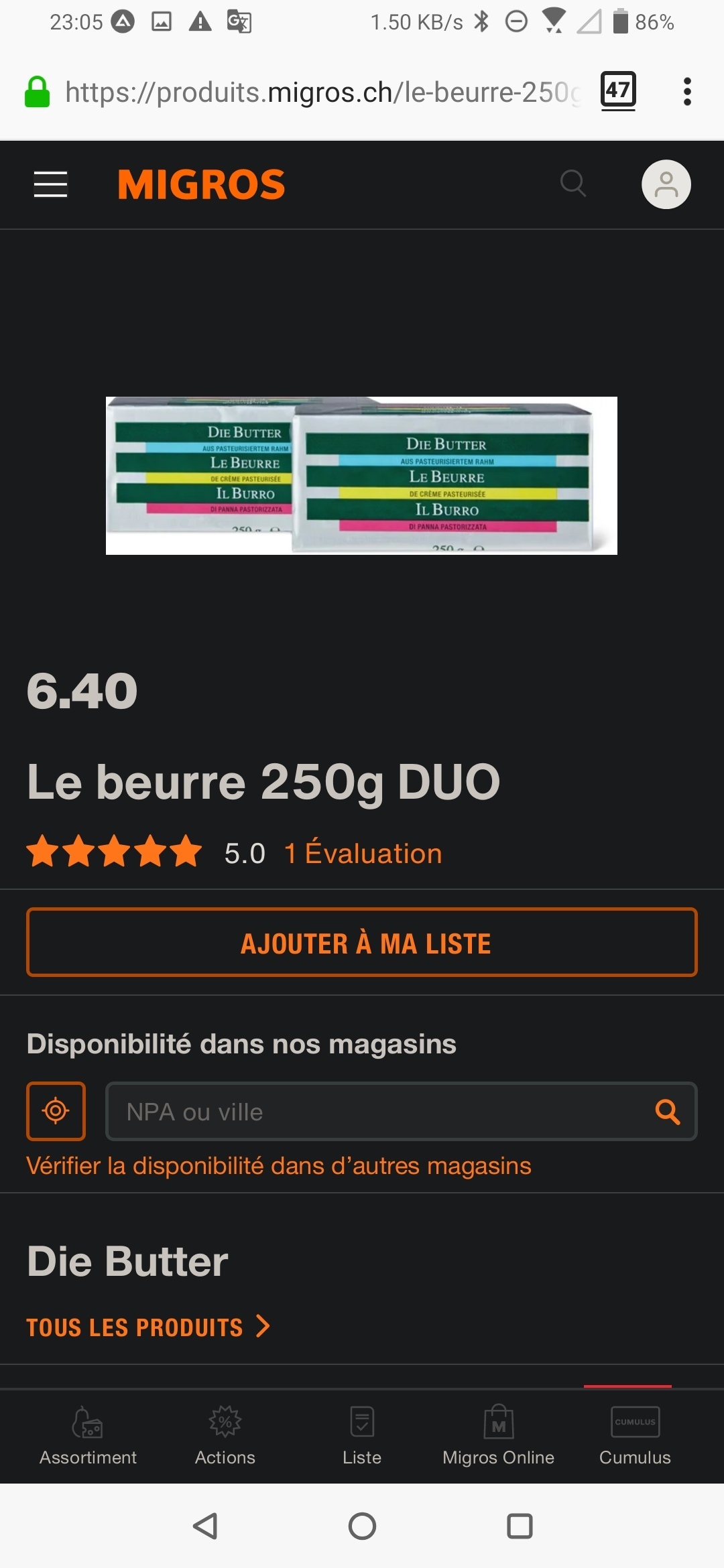Switch to the Cumulus tab
The height and width of the screenshot is (1568, 724).
635,1436
